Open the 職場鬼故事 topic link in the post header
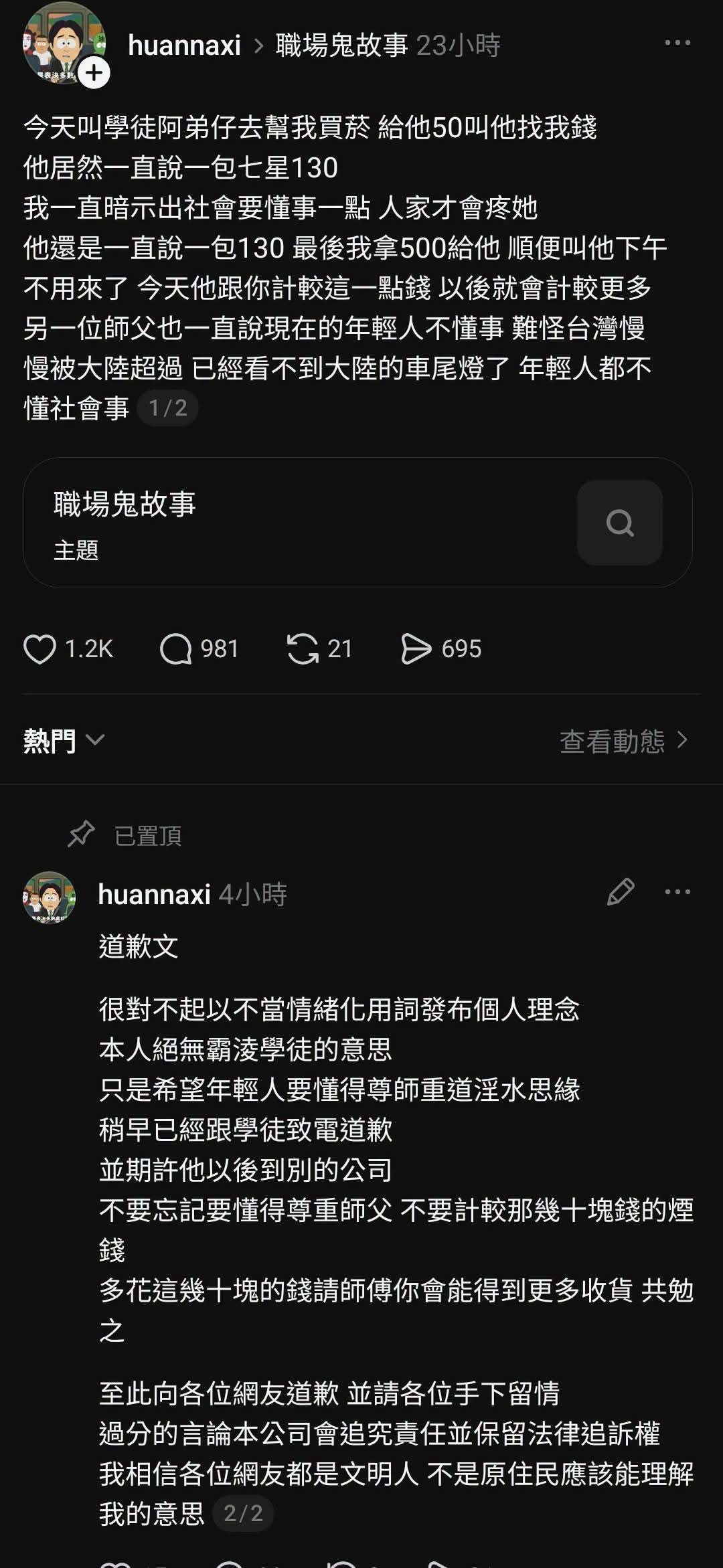723x1568 pixels. click(x=341, y=46)
